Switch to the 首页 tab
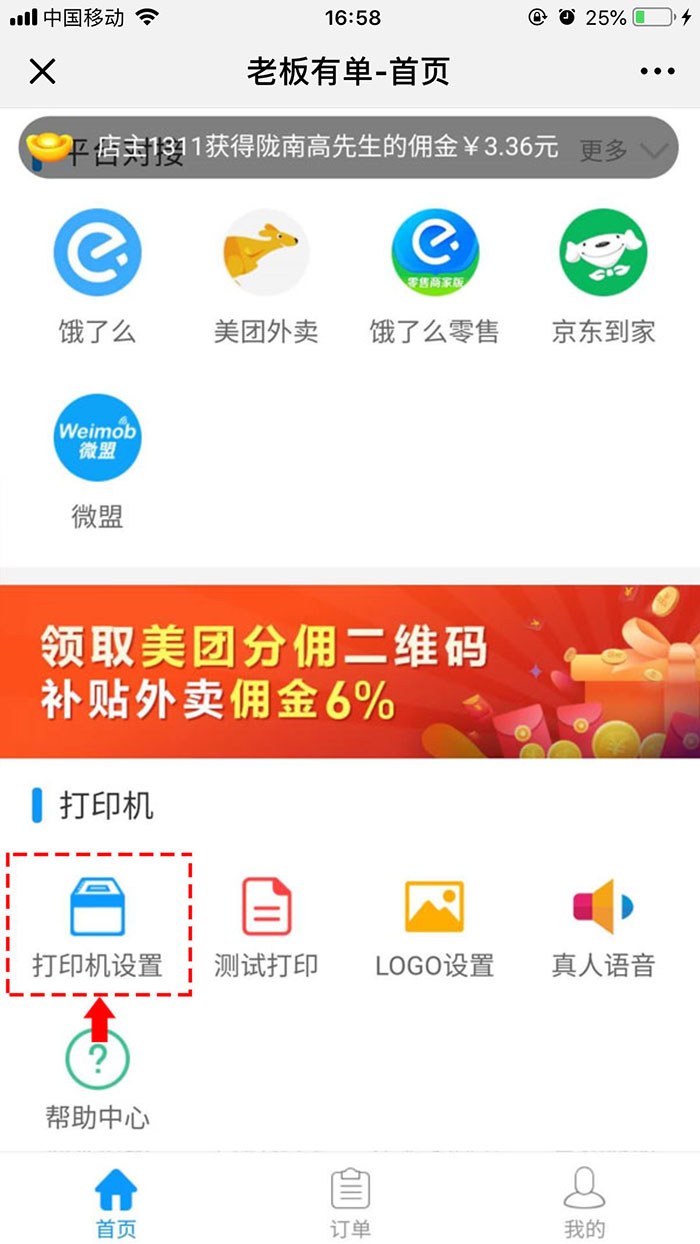Screen dimensions: 700x1244 tap(116, 1203)
